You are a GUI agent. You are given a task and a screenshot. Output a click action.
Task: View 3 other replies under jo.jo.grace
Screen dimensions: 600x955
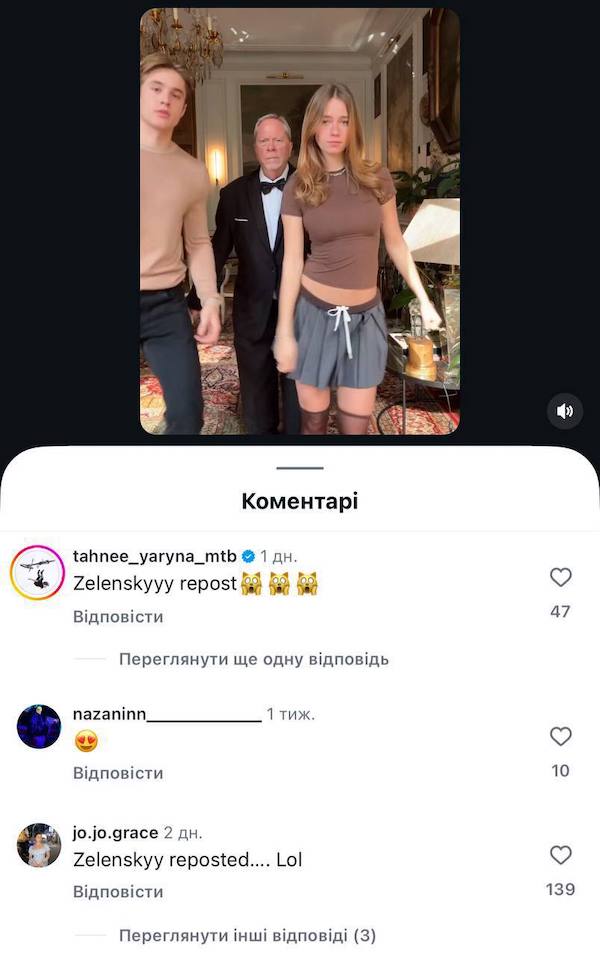pos(247,936)
